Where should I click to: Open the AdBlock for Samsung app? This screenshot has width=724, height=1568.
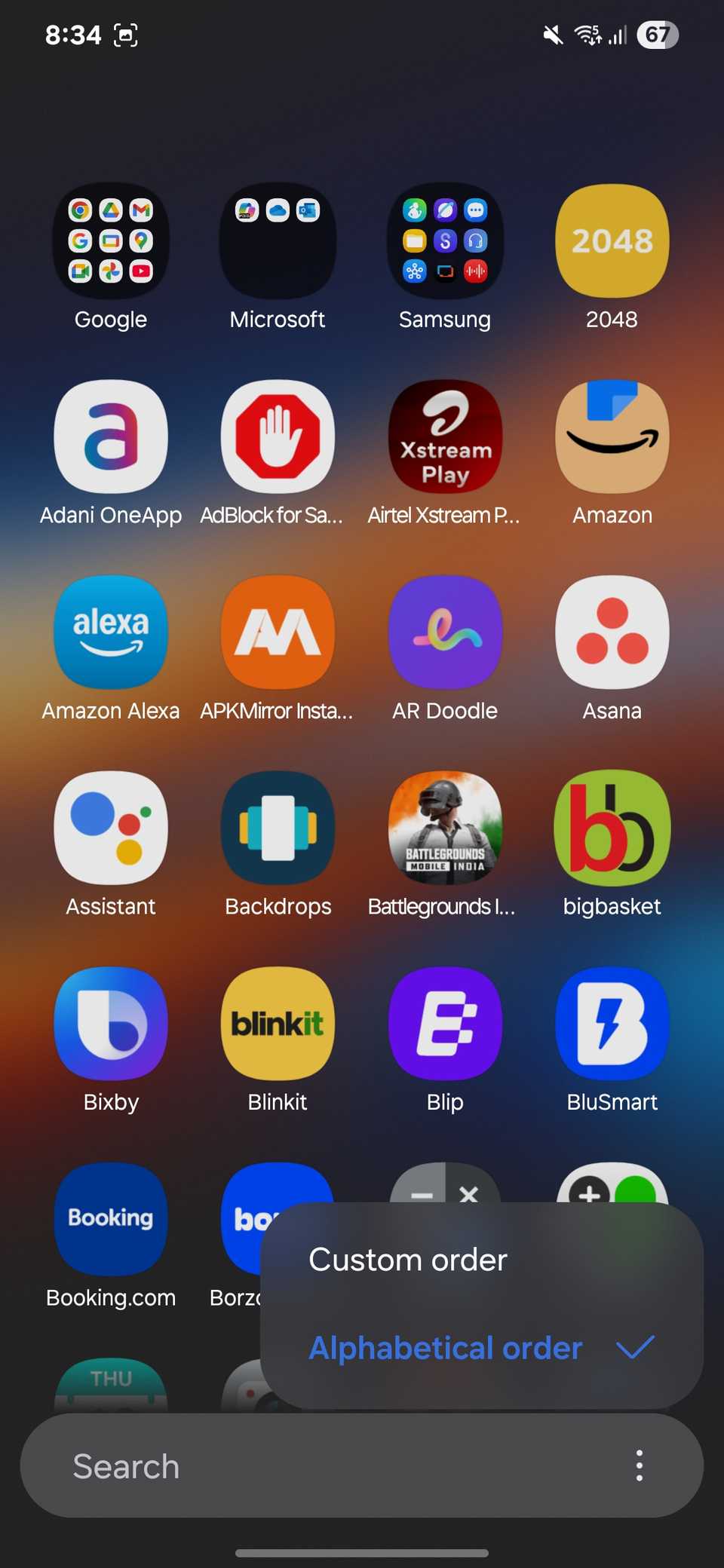(x=278, y=437)
